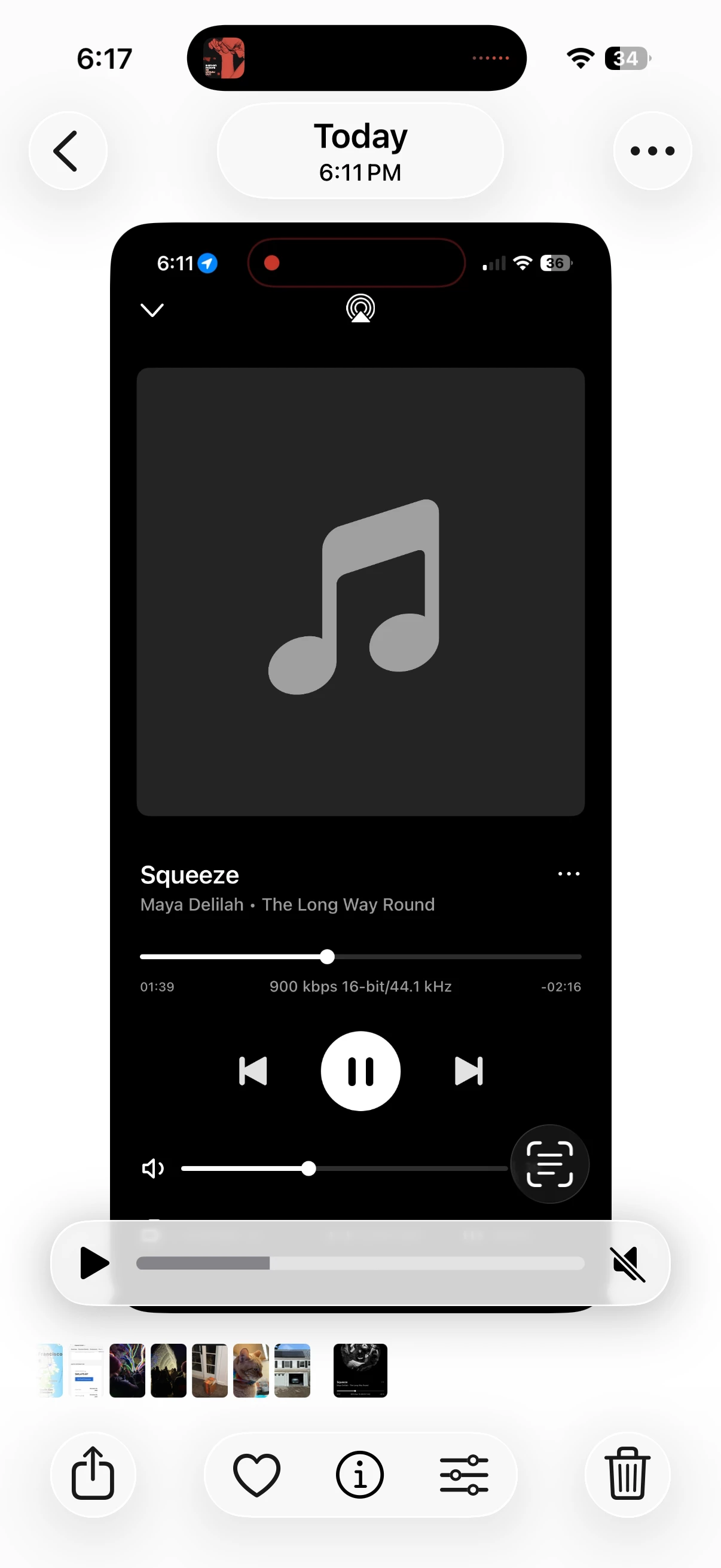The height and width of the screenshot is (1568, 721).
Task: Open the edit adjustments sliders
Action: [464, 1474]
